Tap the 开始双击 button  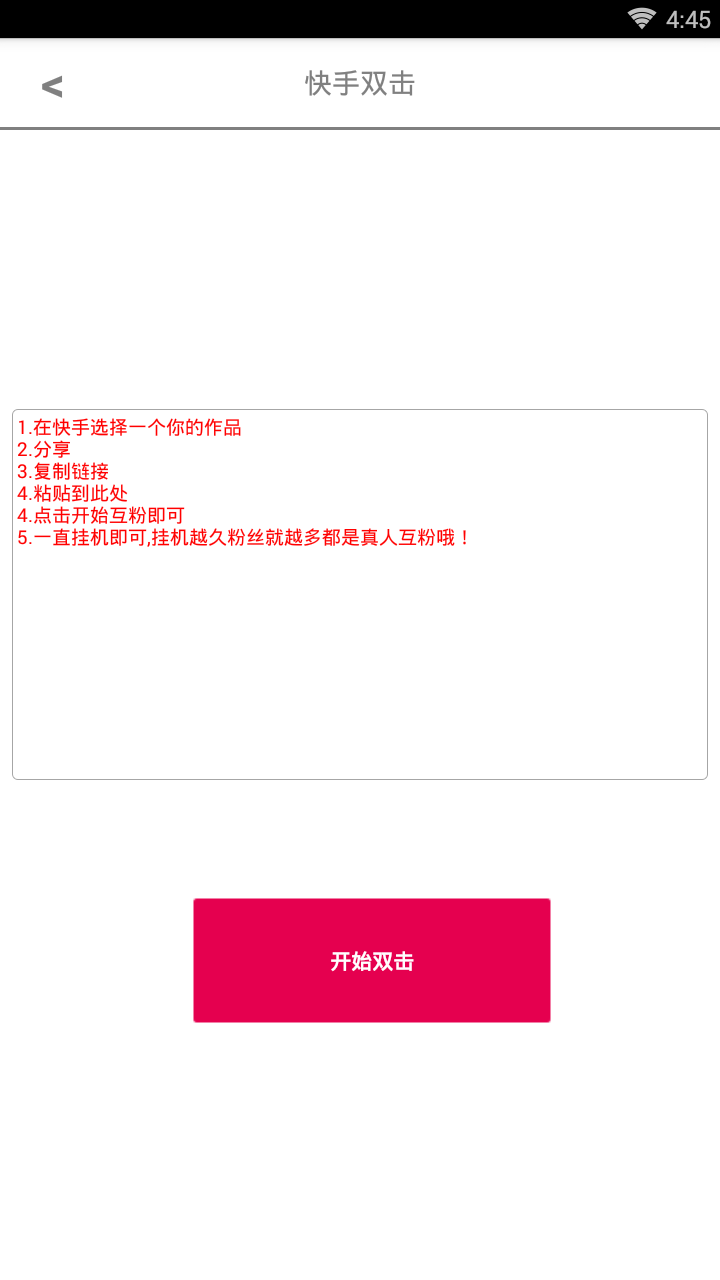pyautogui.click(x=372, y=960)
